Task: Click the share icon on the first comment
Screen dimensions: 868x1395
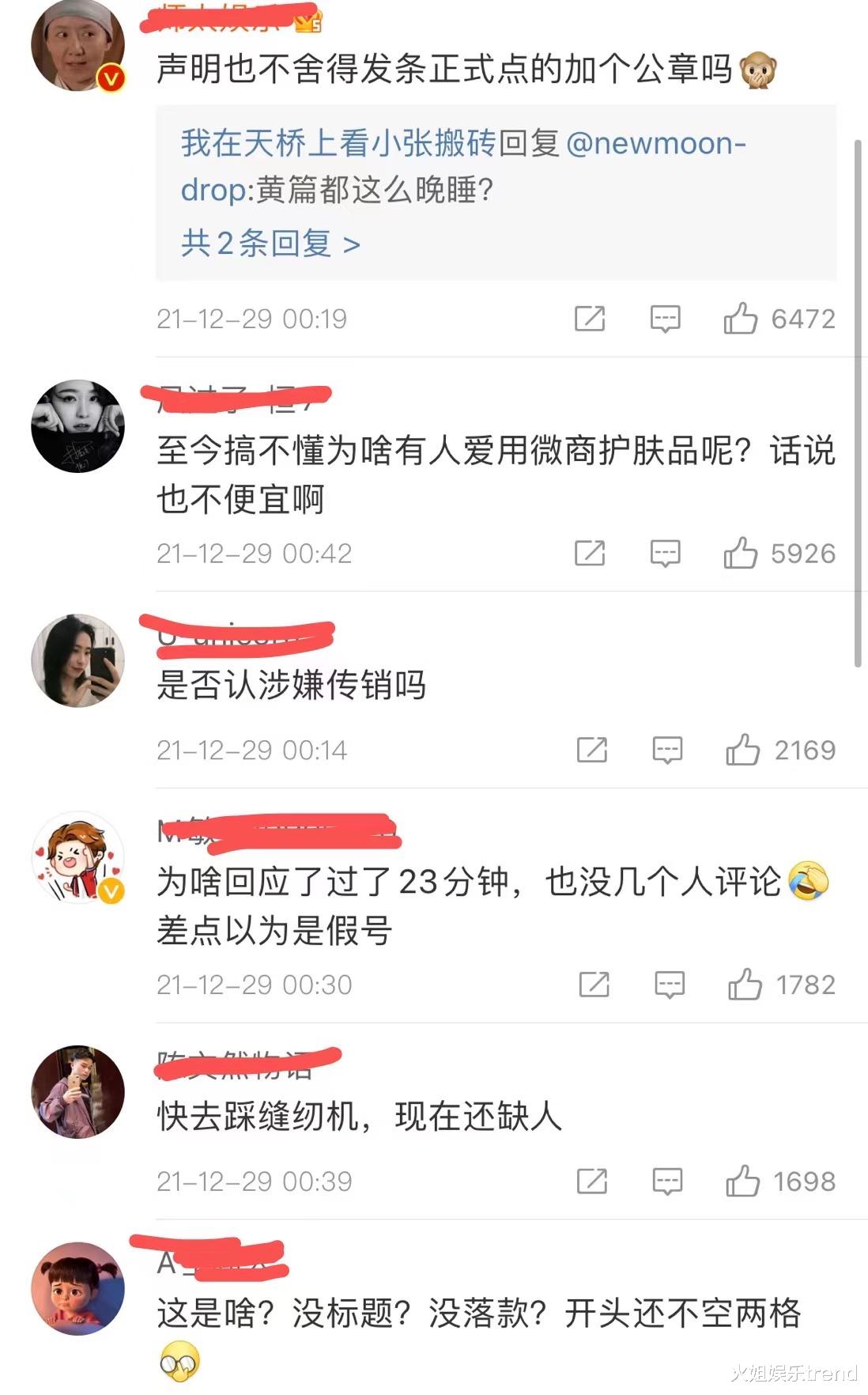Action: (x=590, y=318)
